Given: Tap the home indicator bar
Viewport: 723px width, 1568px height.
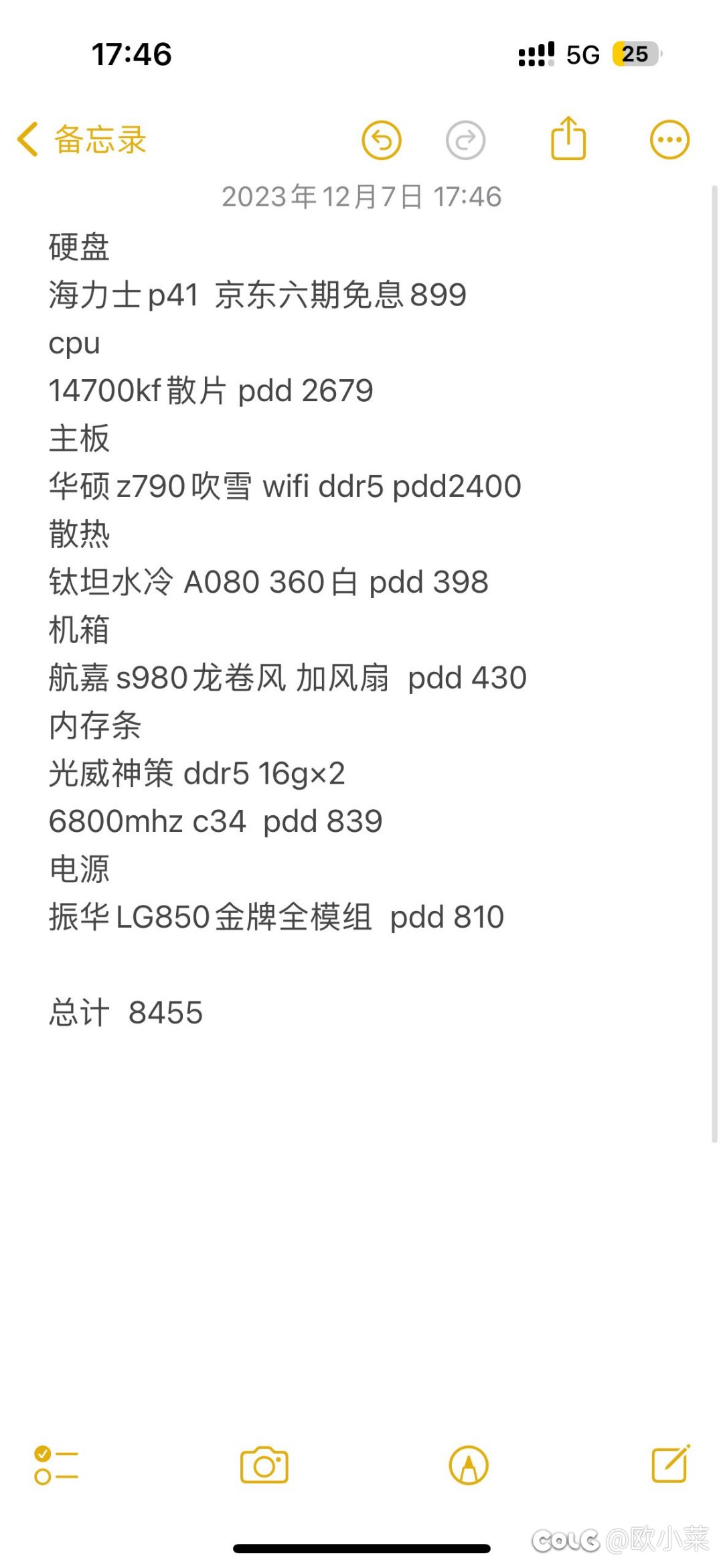Looking at the screenshot, I should [361, 1547].
